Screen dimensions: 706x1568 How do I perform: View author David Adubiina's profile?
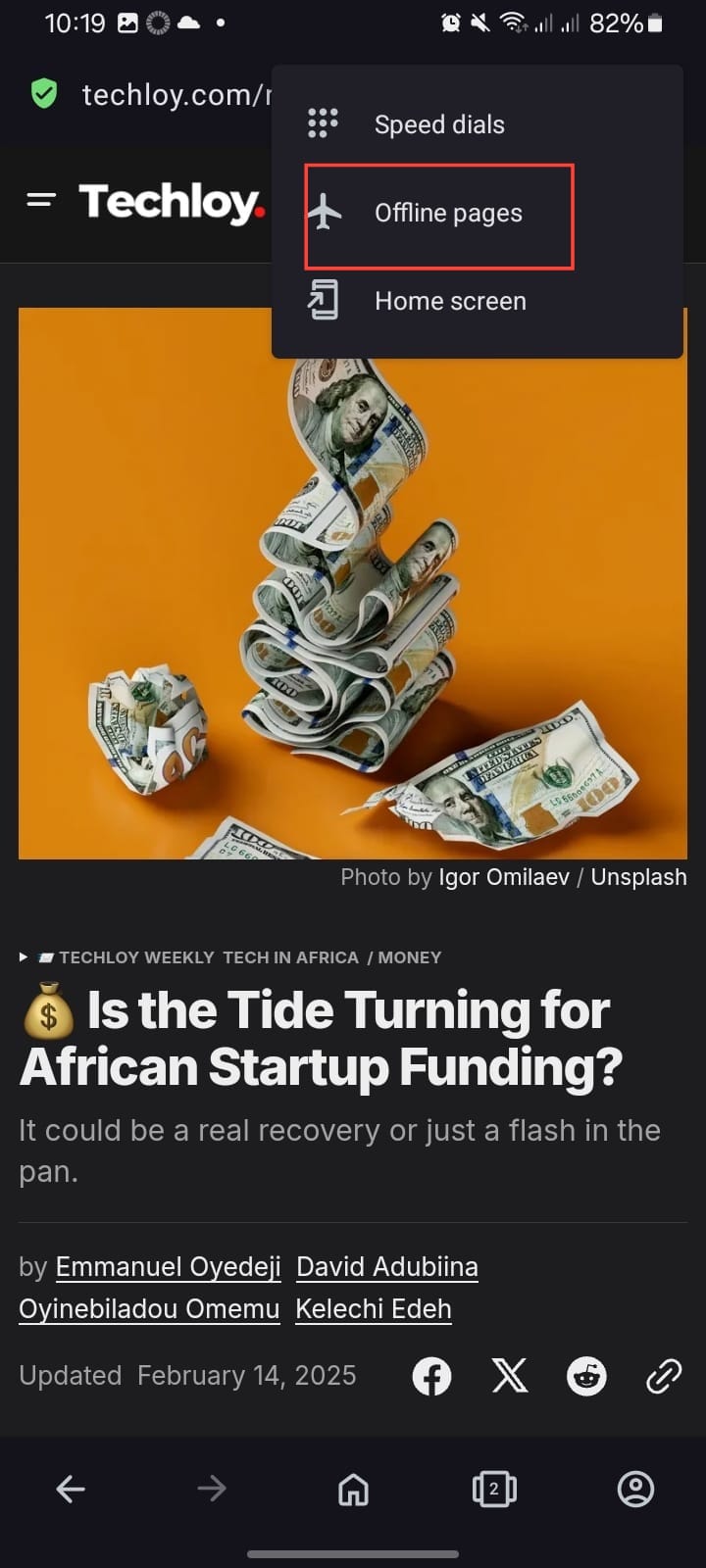pyautogui.click(x=386, y=1267)
